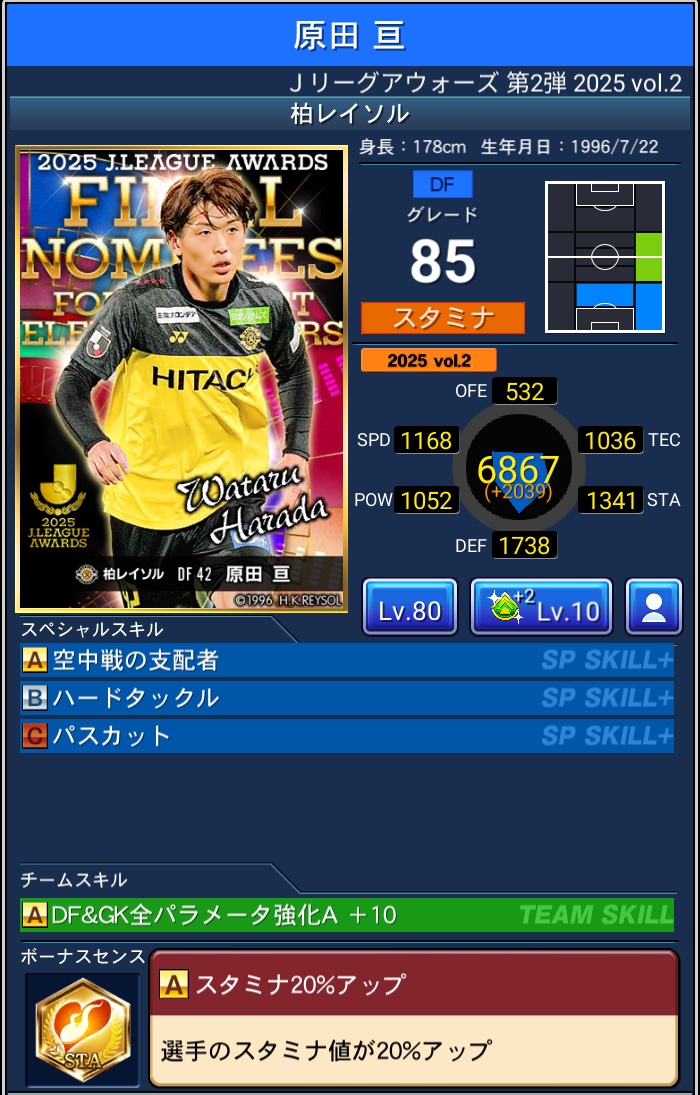Viewport: 700px width, 1095px height.
Task: View the ハードタックル skill details
Action: tap(346, 698)
